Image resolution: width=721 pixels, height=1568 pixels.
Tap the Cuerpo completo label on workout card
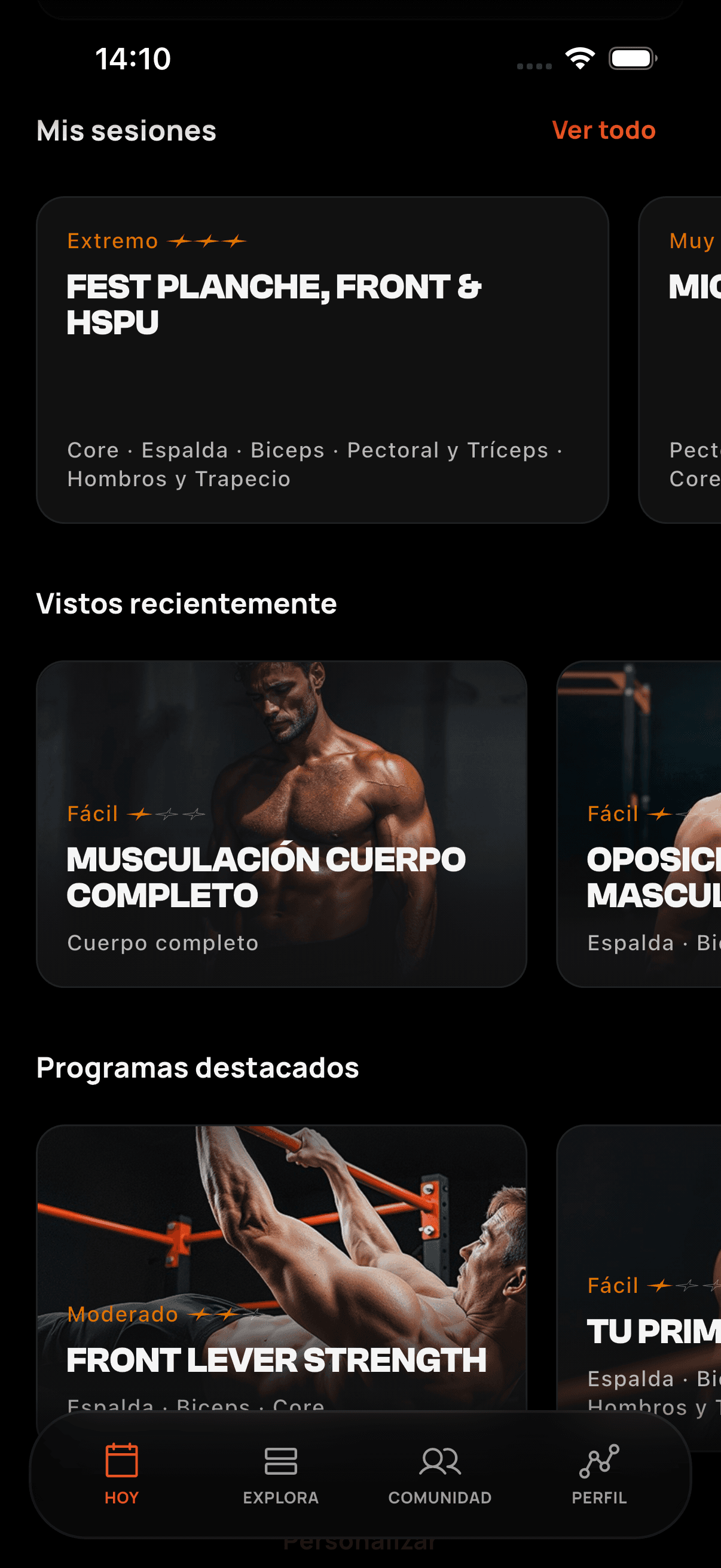162,943
